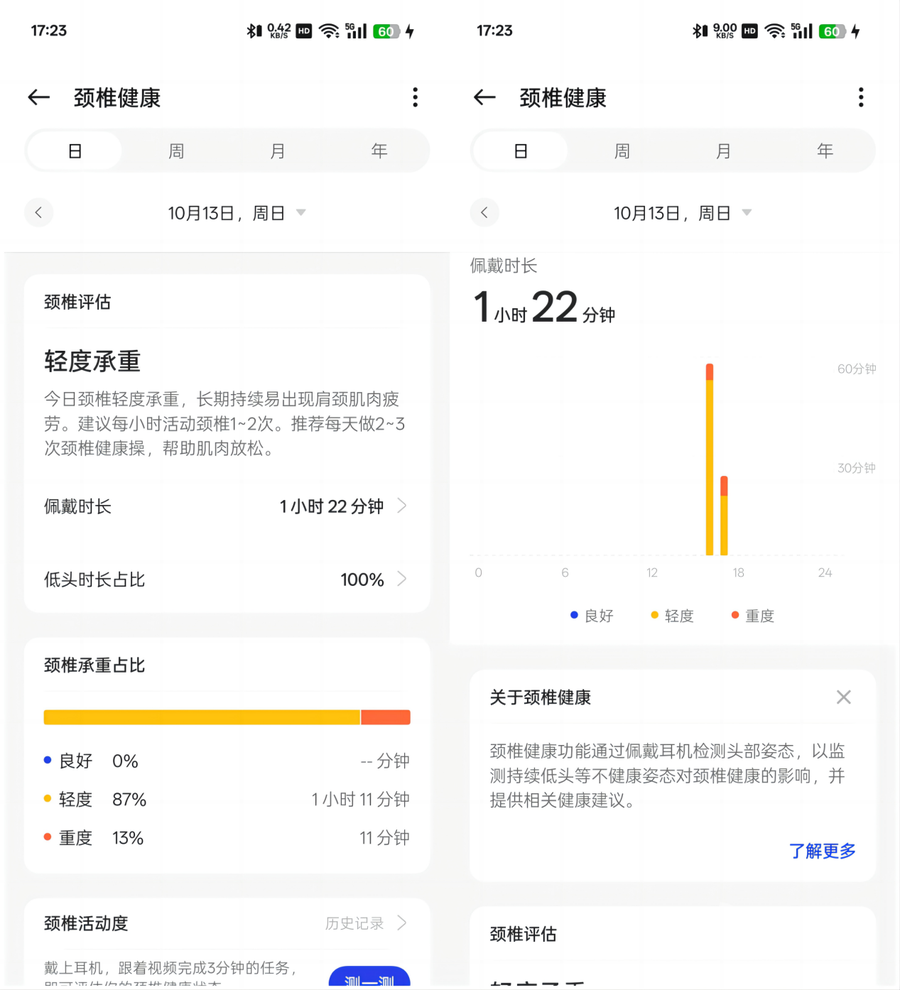Image resolution: width=900 pixels, height=990 pixels.
Task: Expand 低头时长占比 showing 100%
Action: pyautogui.click(x=403, y=579)
